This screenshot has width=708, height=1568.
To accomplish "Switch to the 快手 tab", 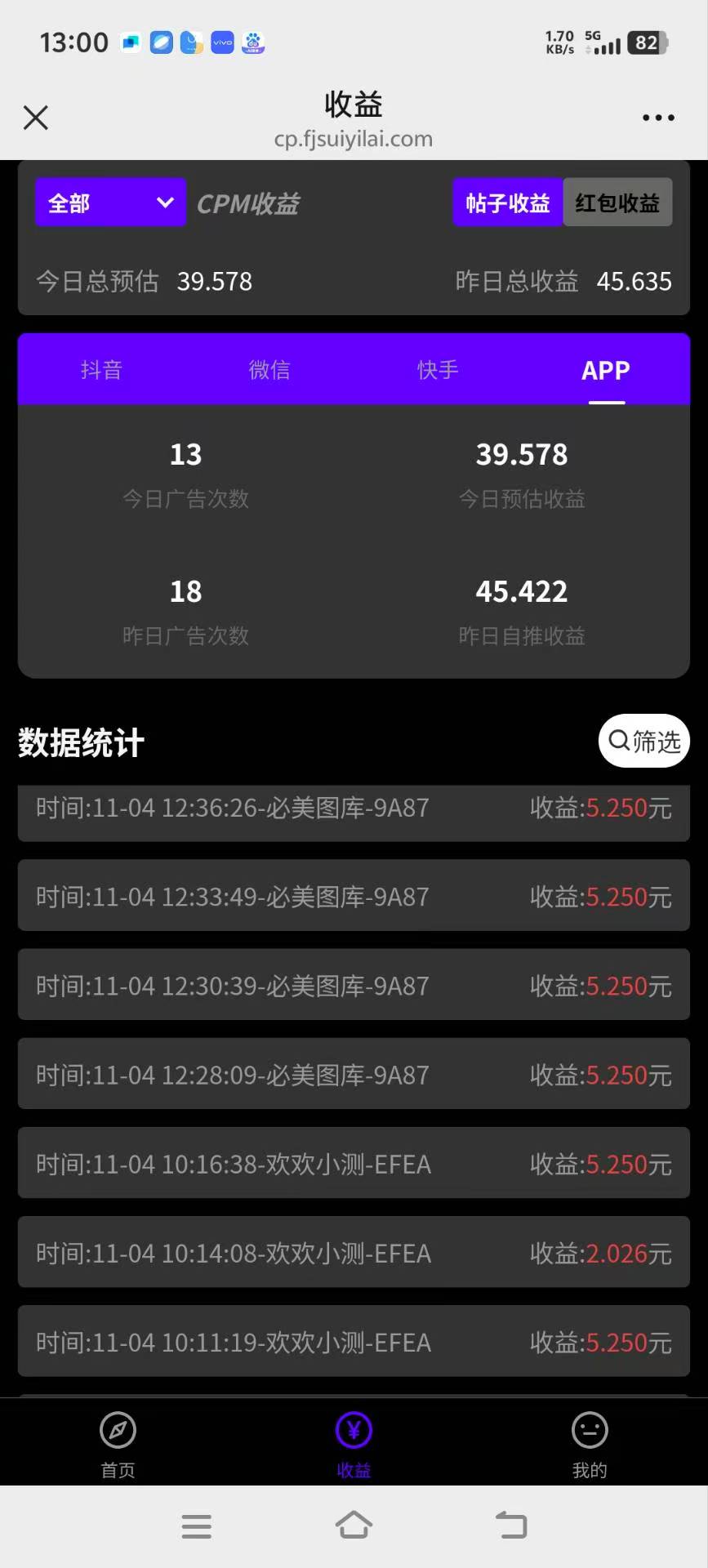I will pyautogui.click(x=438, y=369).
